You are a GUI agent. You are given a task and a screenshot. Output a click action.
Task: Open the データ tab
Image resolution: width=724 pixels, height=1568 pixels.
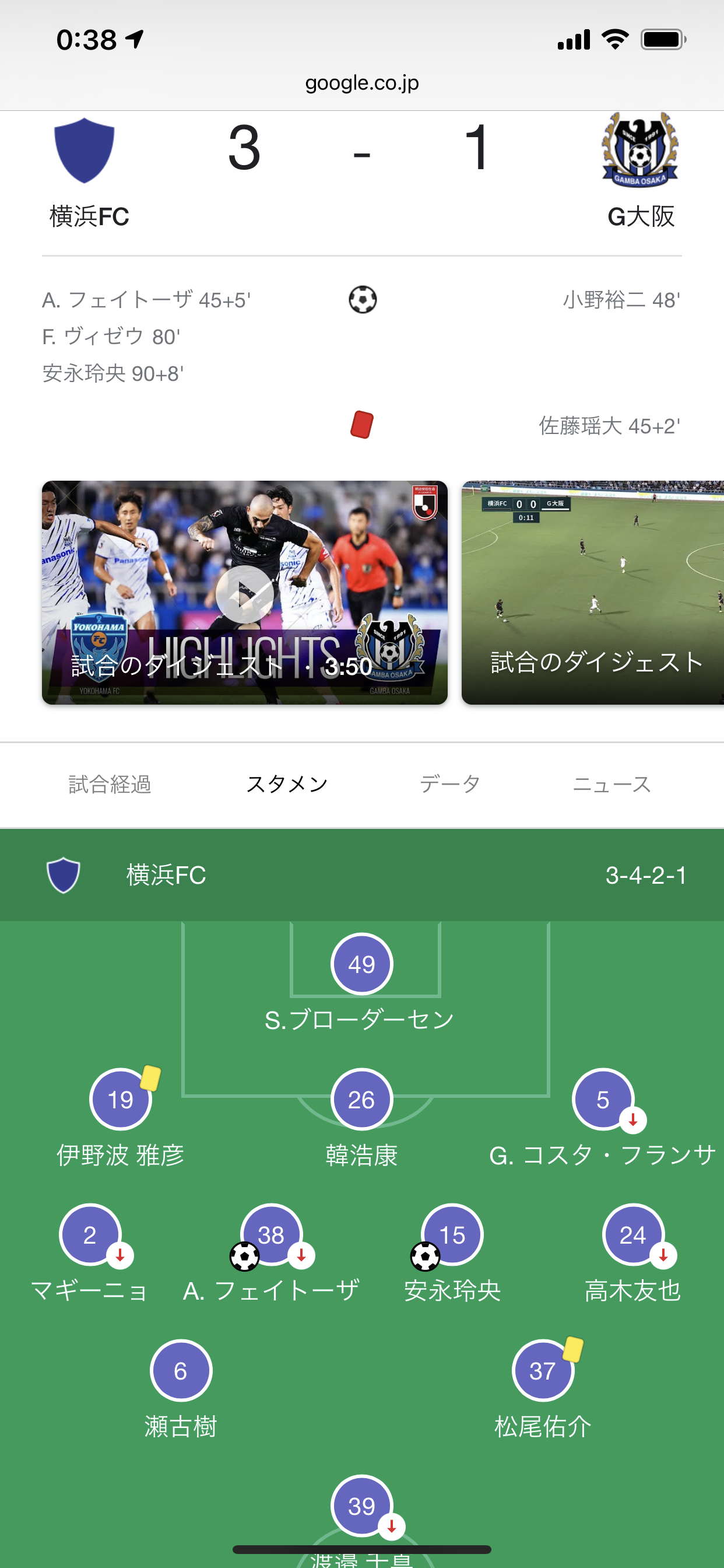click(449, 784)
